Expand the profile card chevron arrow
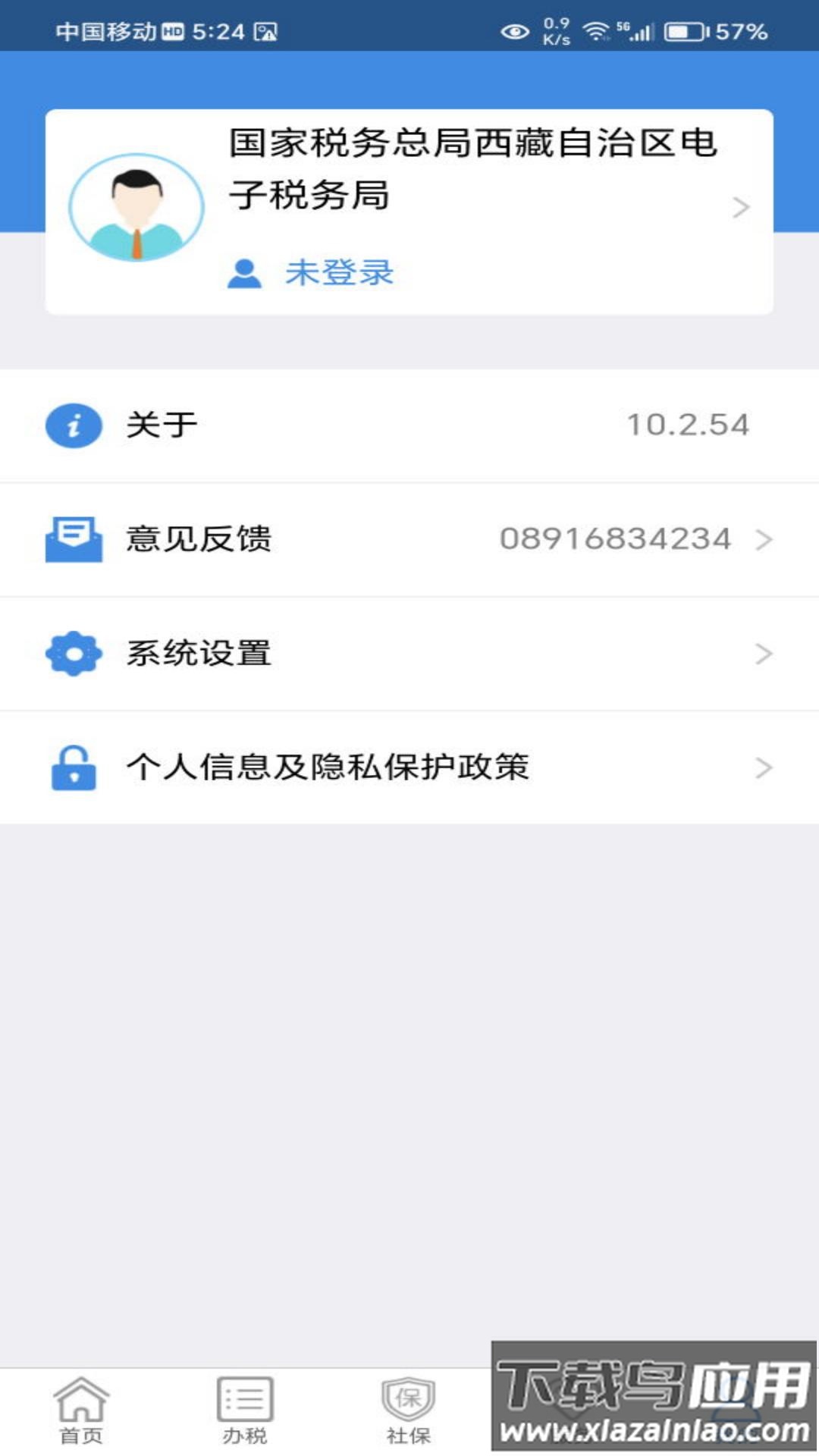819x1456 pixels. pos(739,206)
